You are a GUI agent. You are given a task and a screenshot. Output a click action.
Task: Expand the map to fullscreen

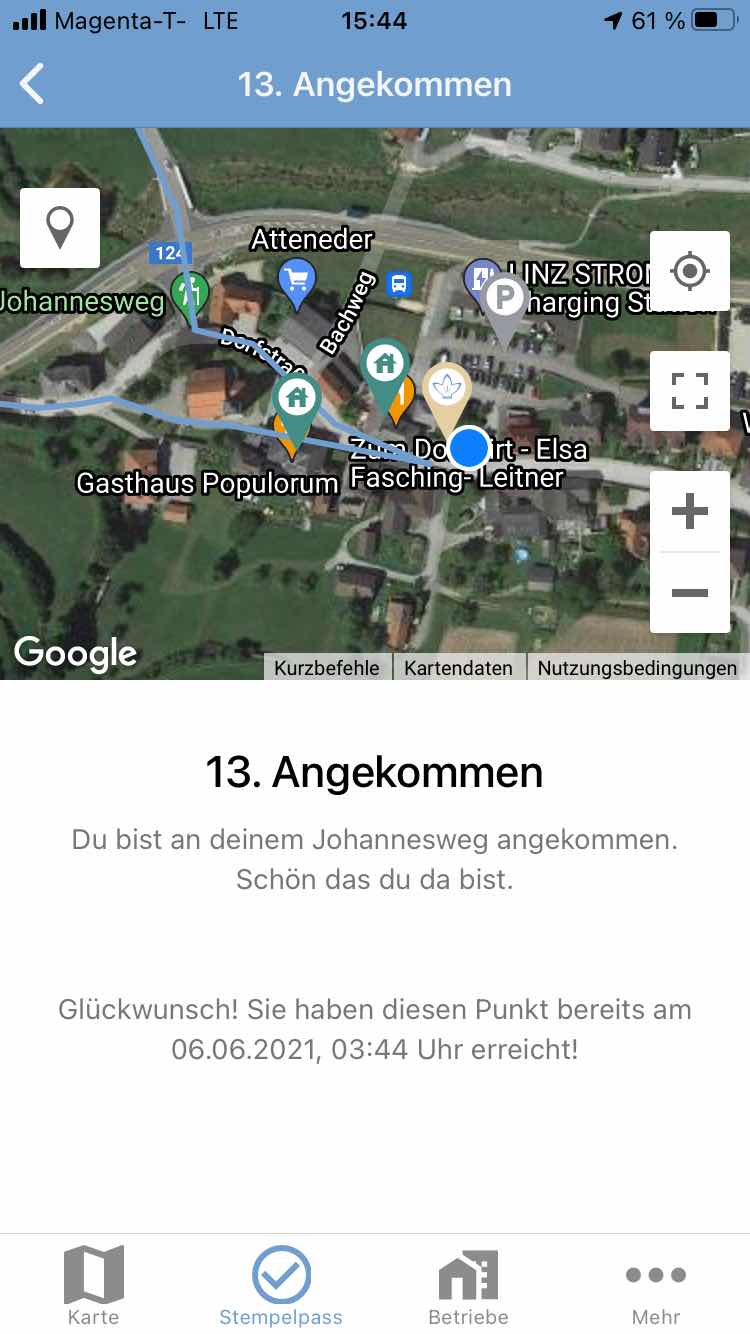coord(690,391)
